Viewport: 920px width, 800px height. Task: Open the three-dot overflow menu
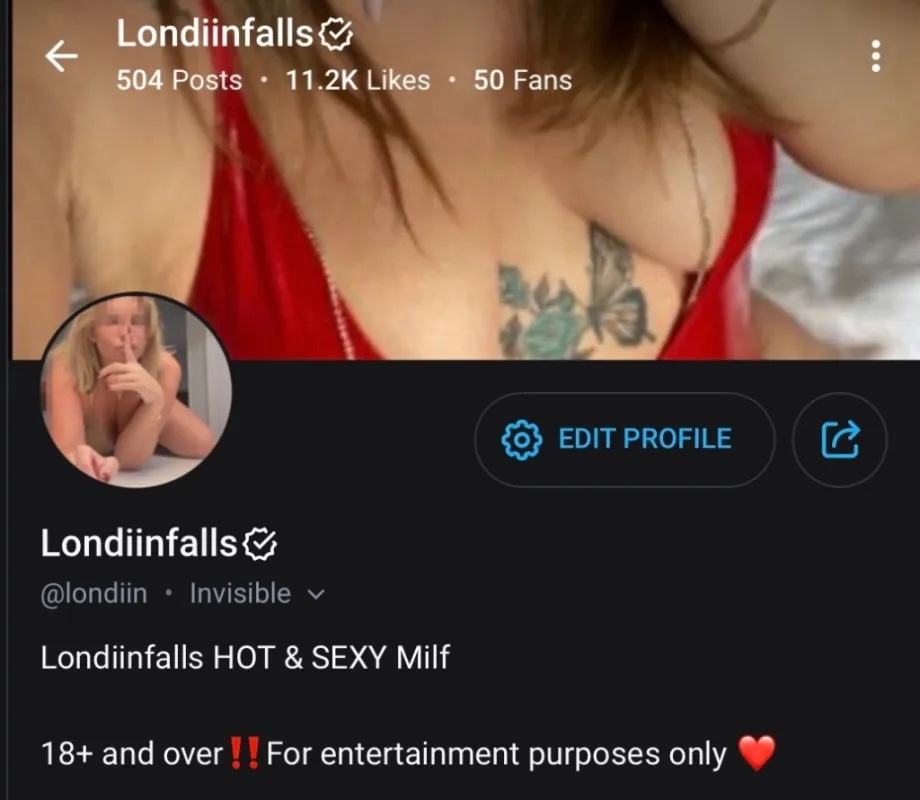pos(875,56)
